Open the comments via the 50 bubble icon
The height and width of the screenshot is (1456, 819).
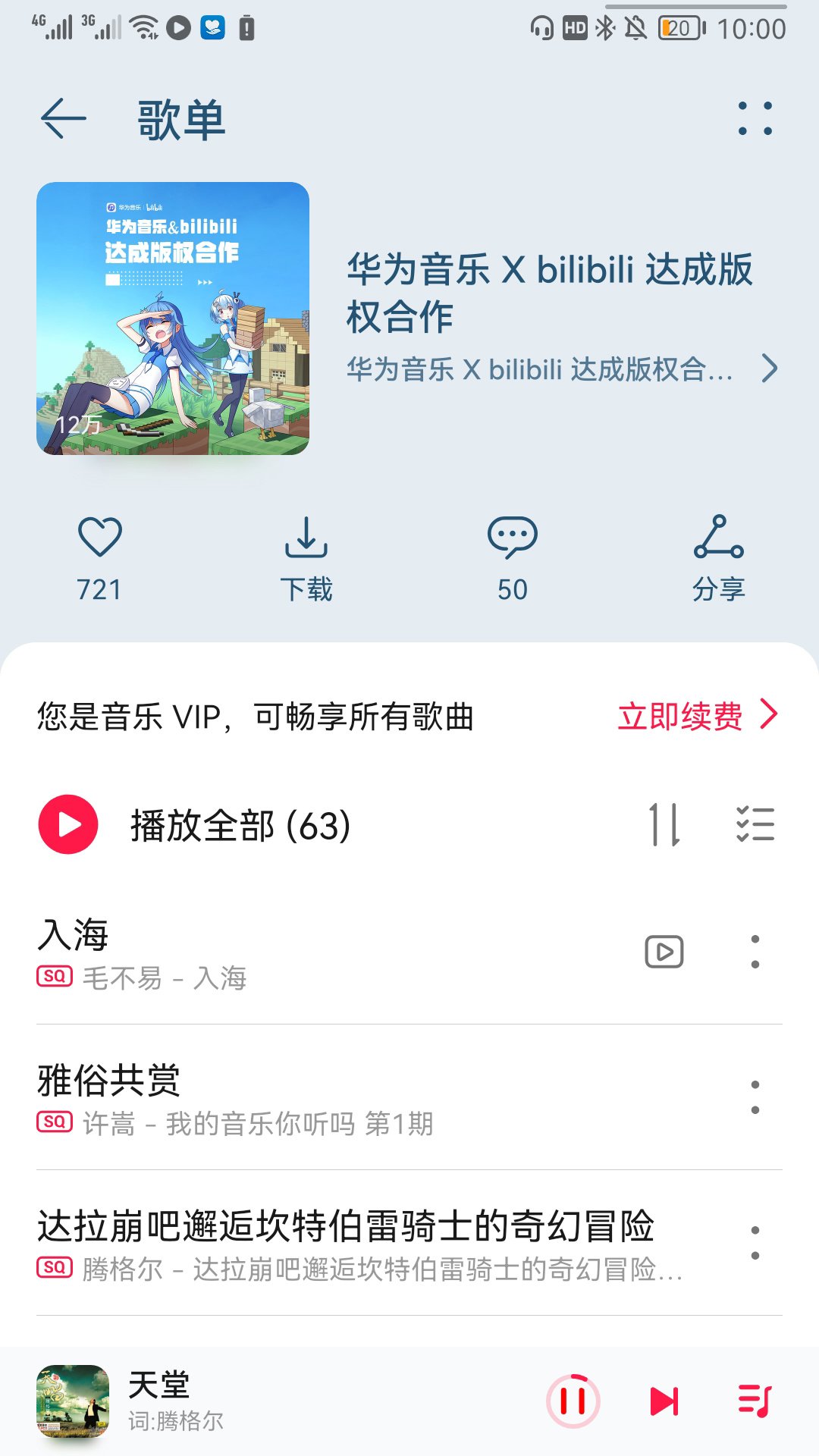click(512, 540)
